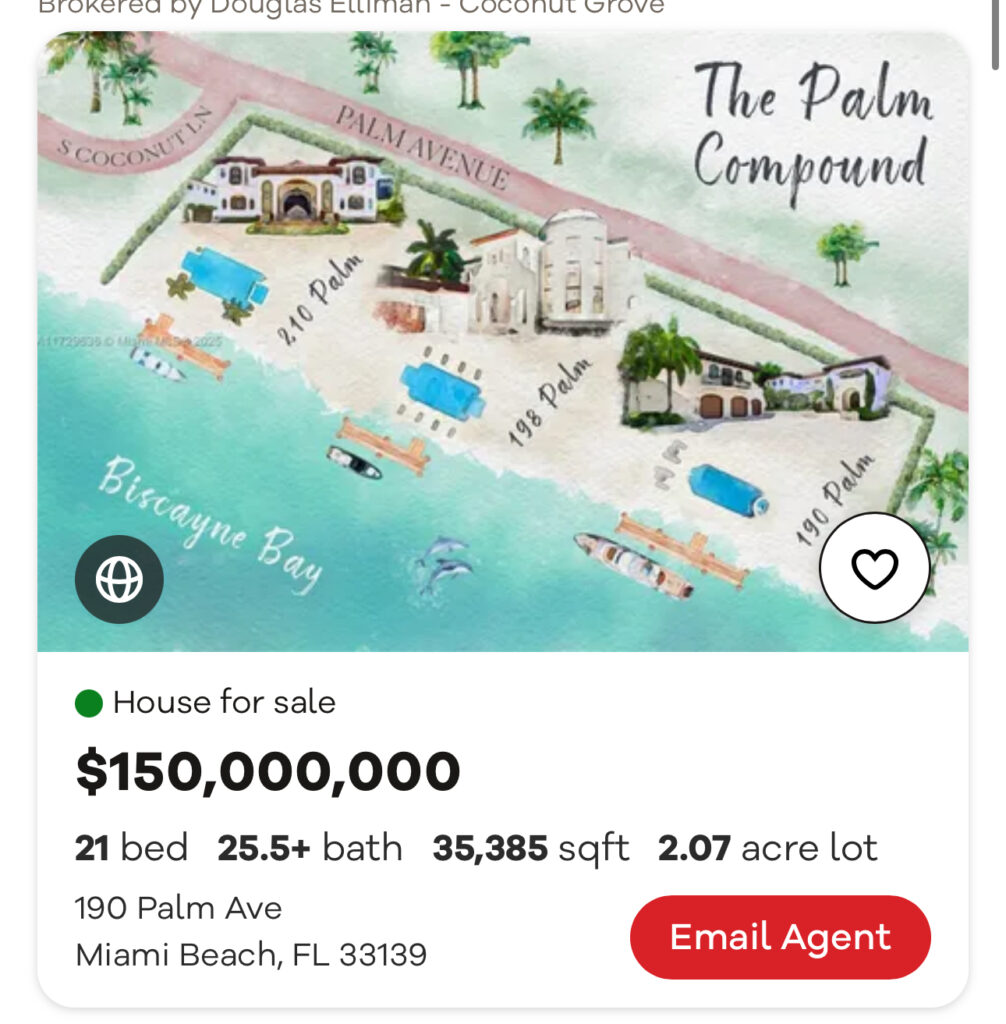Email the agent about 190 Palm Ave
Image resolution: width=1006 pixels, height=1024 pixels.
pyautogui.click(x=780, y=937)
